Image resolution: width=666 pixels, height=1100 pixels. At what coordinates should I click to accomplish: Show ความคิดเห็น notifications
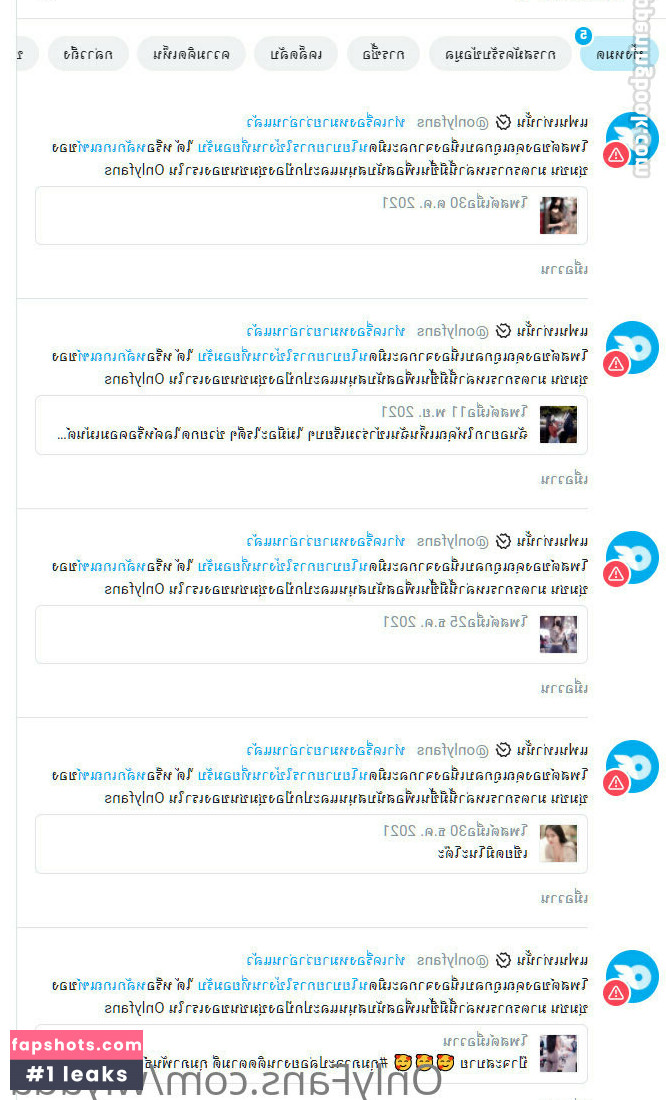191,54
